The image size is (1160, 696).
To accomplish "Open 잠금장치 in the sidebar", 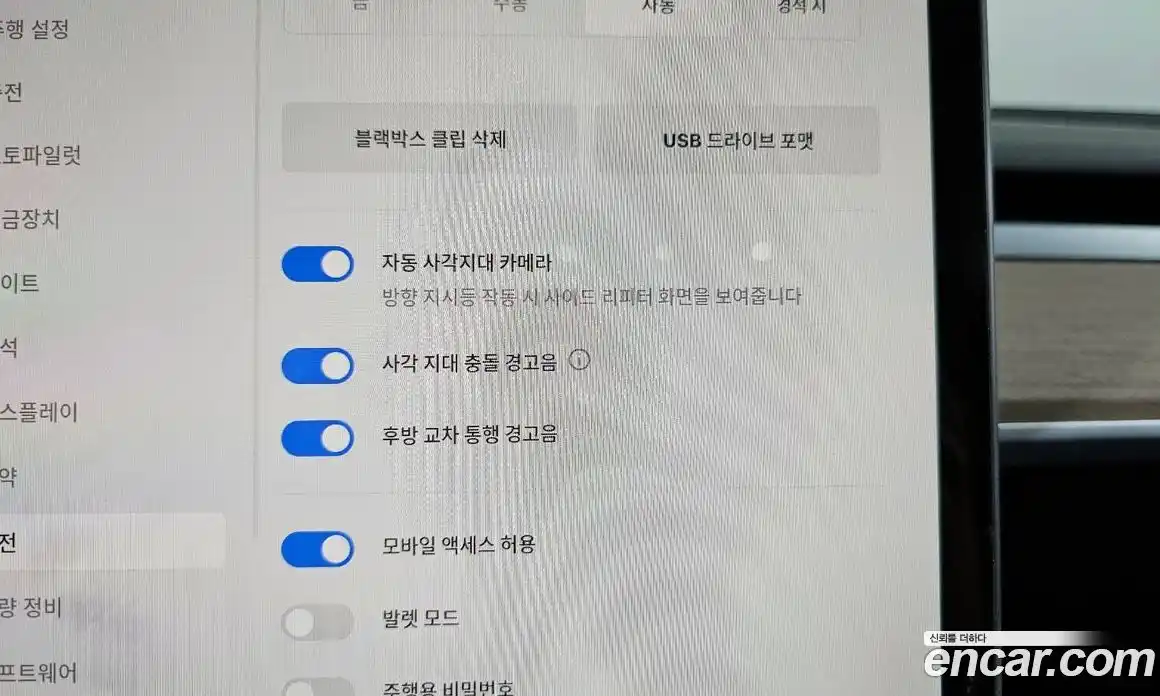I will click(x=30, y=219).
